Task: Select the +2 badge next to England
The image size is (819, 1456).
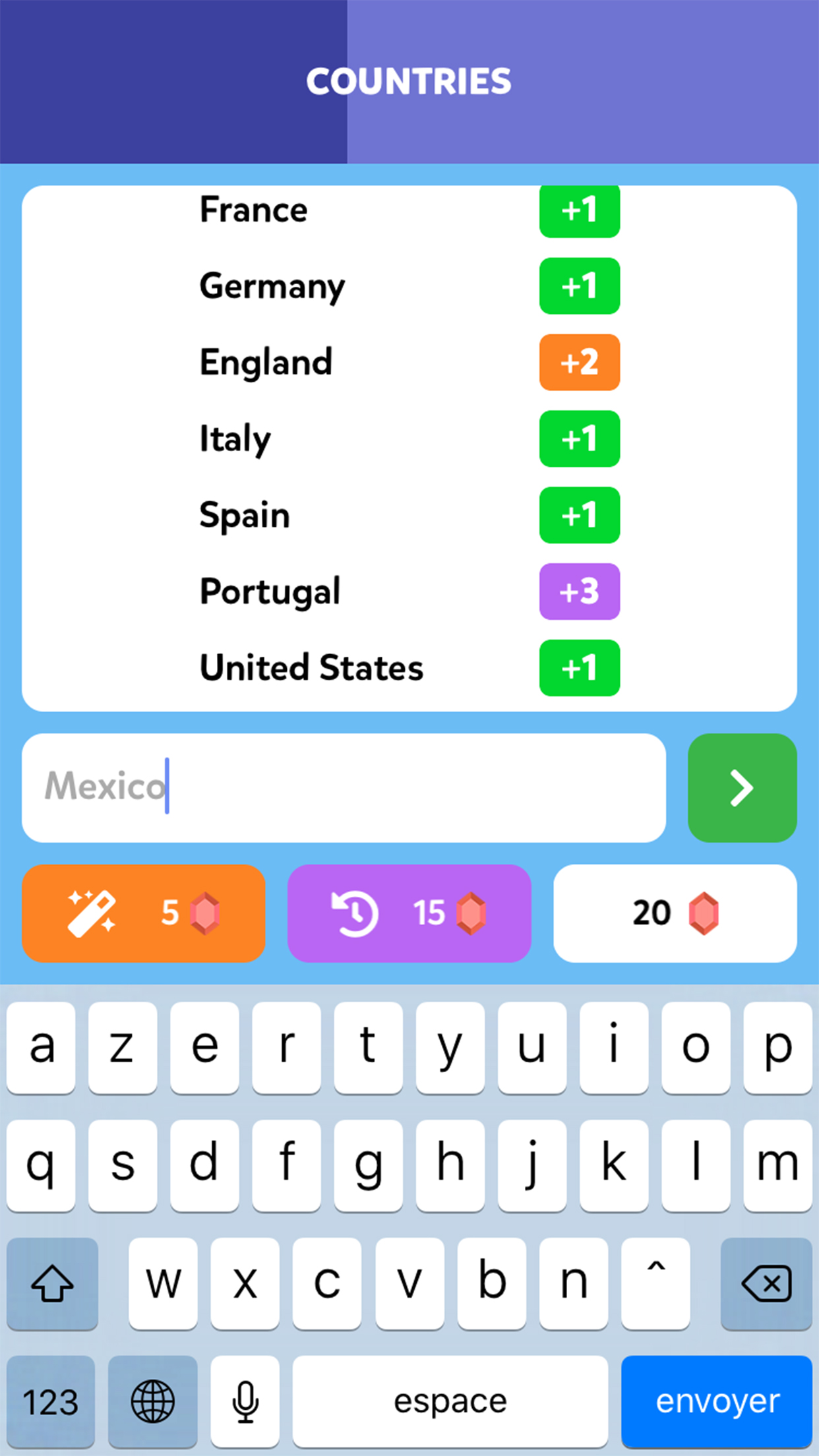Action: [x=579, y=362]
